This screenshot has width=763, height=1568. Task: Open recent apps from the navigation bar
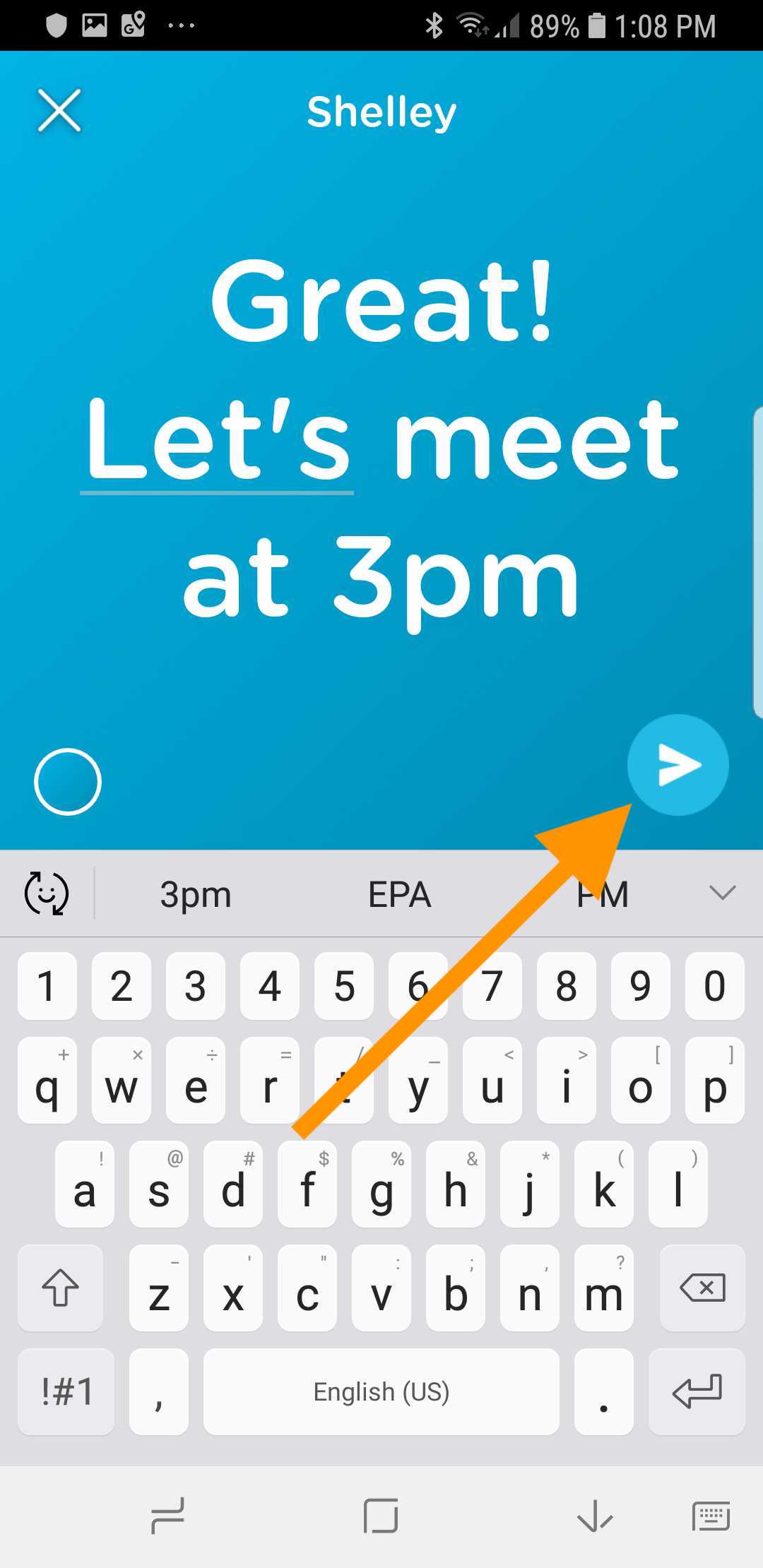pos(167,1516)
